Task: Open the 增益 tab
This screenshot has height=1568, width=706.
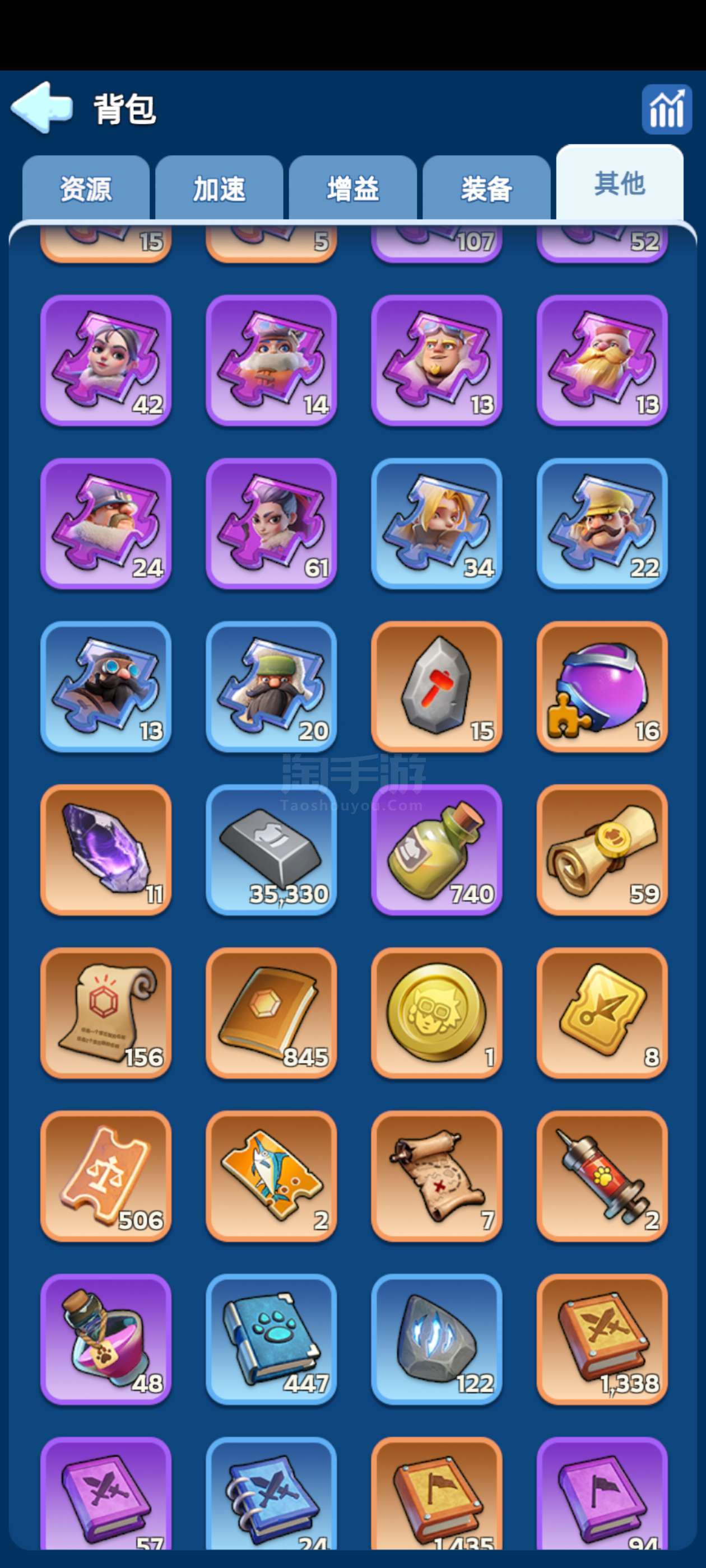Action: (x=352, y=189)
